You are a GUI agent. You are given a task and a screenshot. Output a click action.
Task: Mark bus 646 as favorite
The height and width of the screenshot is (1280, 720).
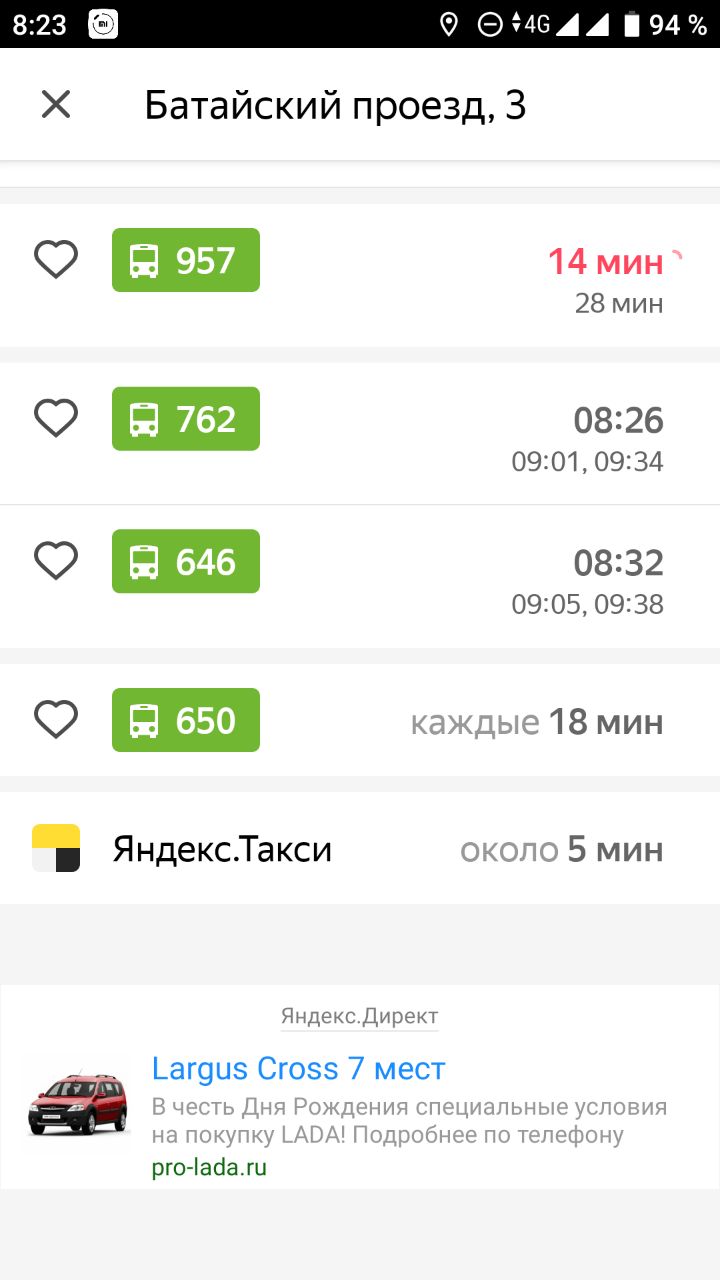coord(56,561)
